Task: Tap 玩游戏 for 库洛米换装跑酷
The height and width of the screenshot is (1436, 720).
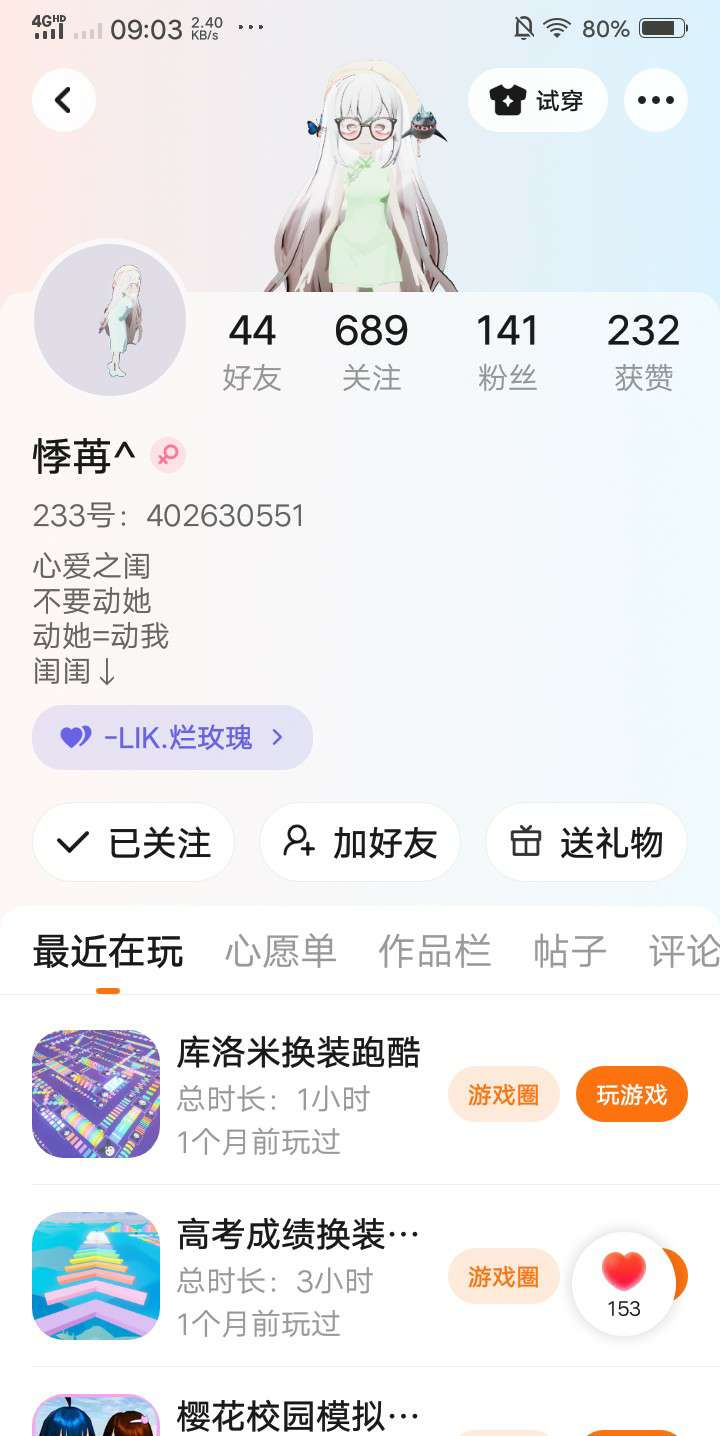Action: [632, 1095]
